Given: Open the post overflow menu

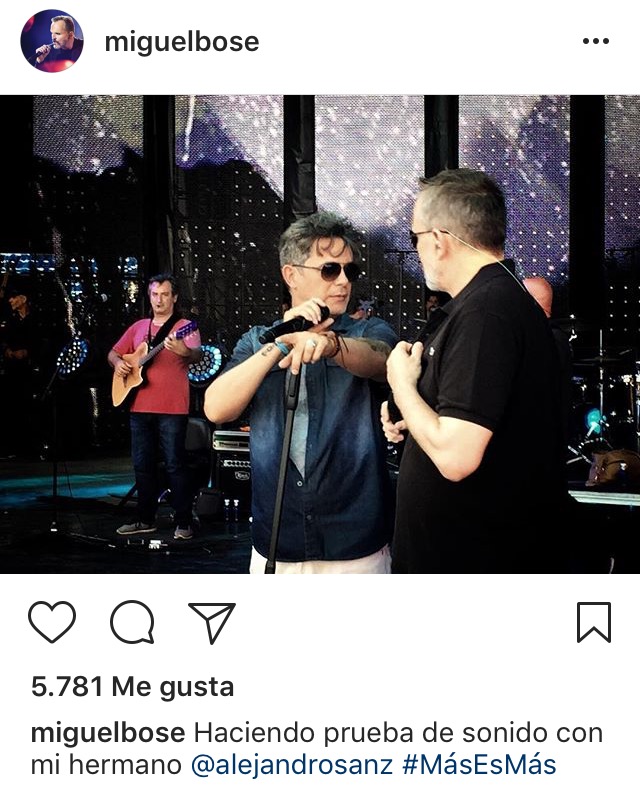Looking at the screenshot, I should pos(595,41).
